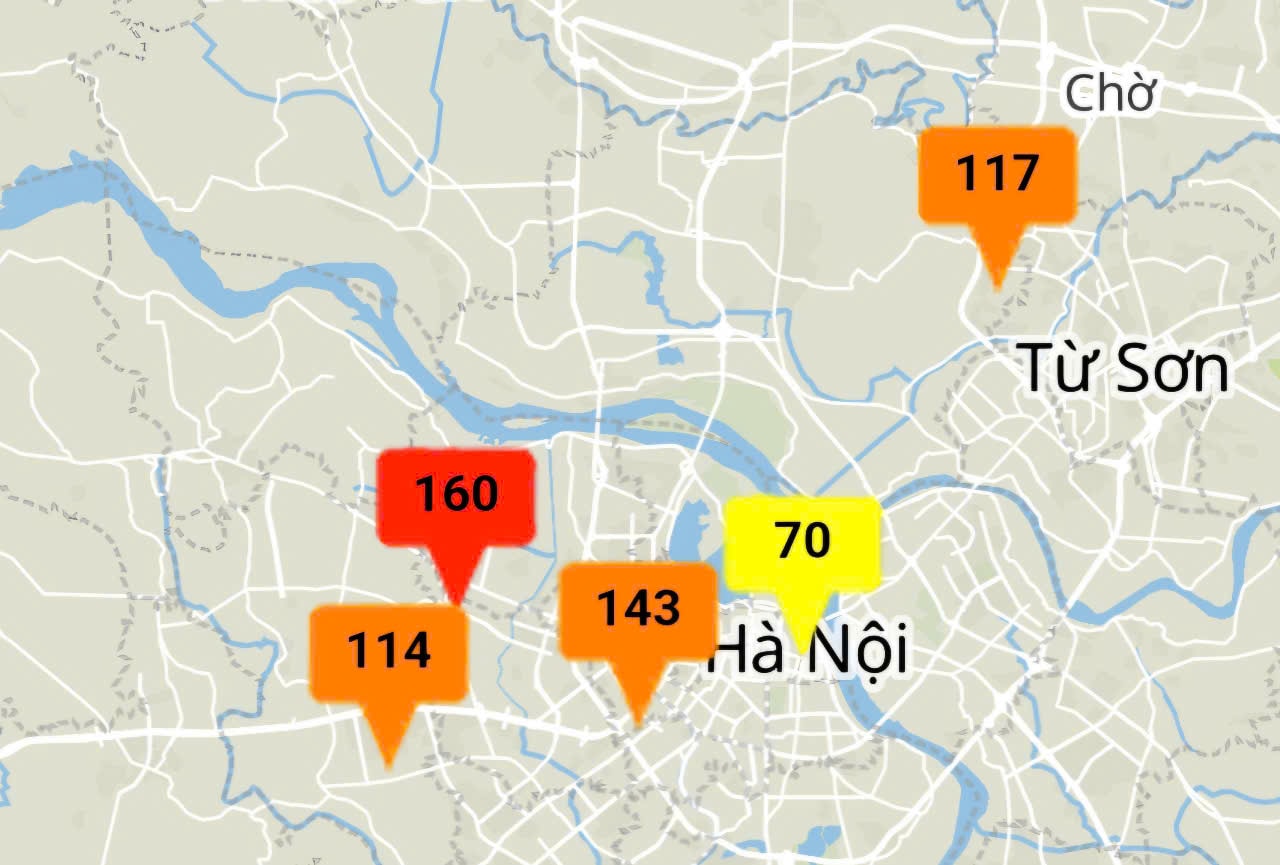1280x865 pixels.
Task: Tap the orange 143 station marker
Action: [638, 610]
